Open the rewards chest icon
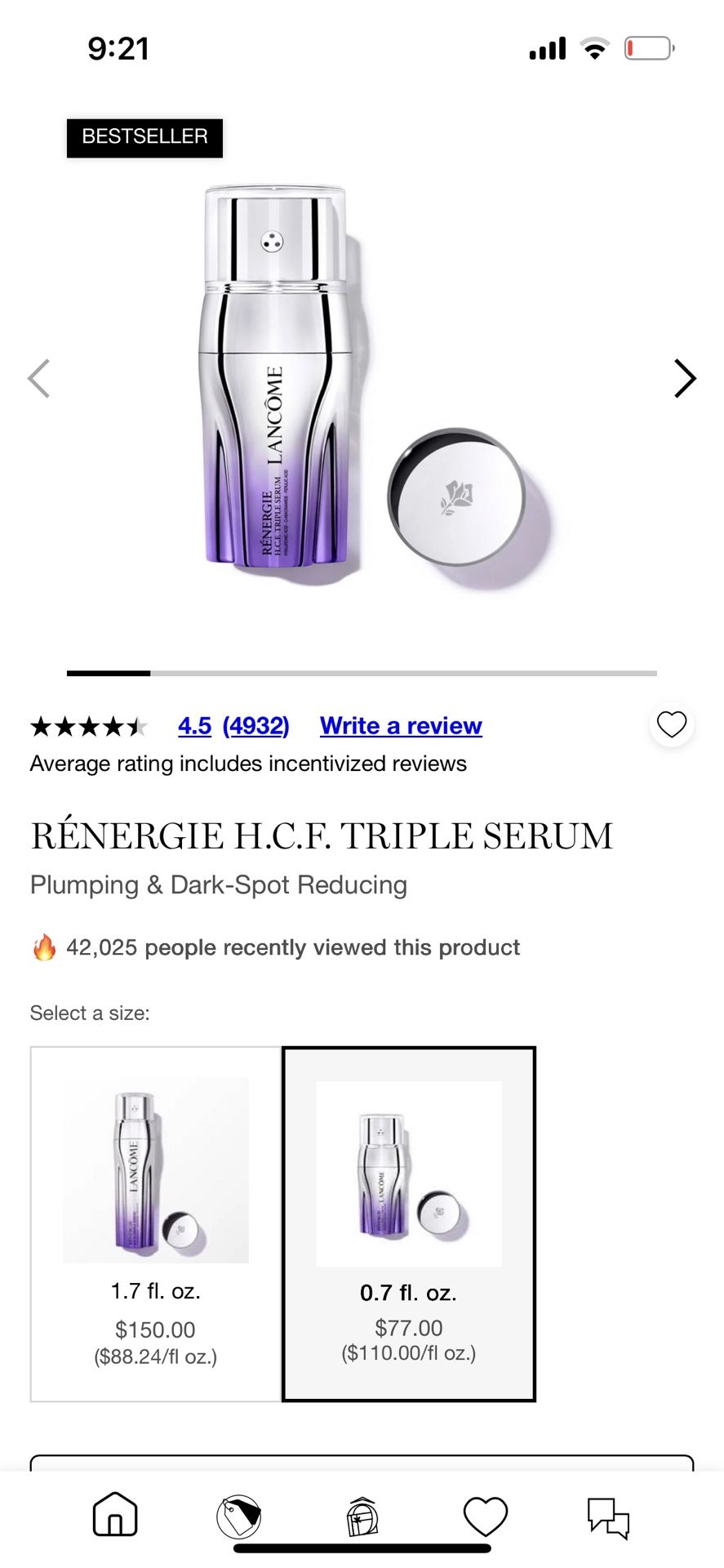 pyautogui.click(x=362, y=1515)
